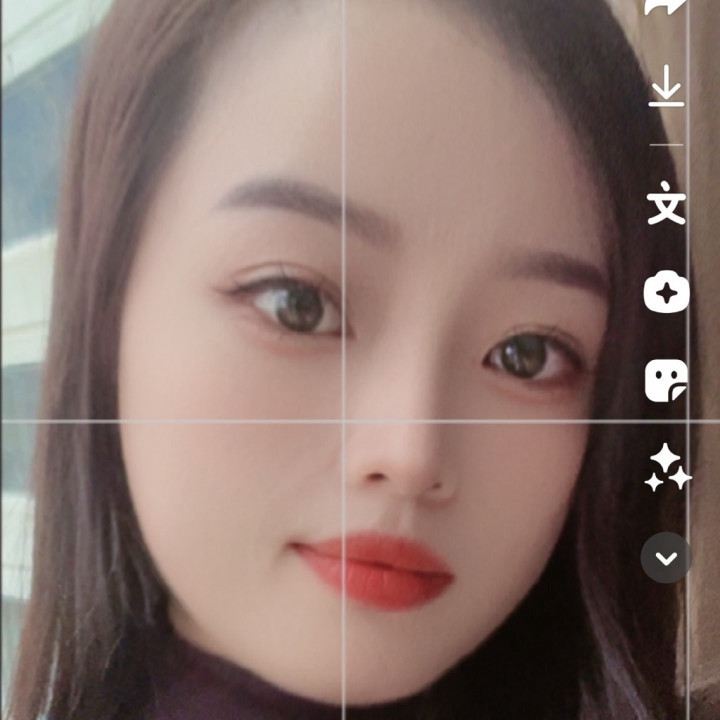The image size is (720, 720).
Task: Open the enhance sparkles tool
Action: point(666,468)
